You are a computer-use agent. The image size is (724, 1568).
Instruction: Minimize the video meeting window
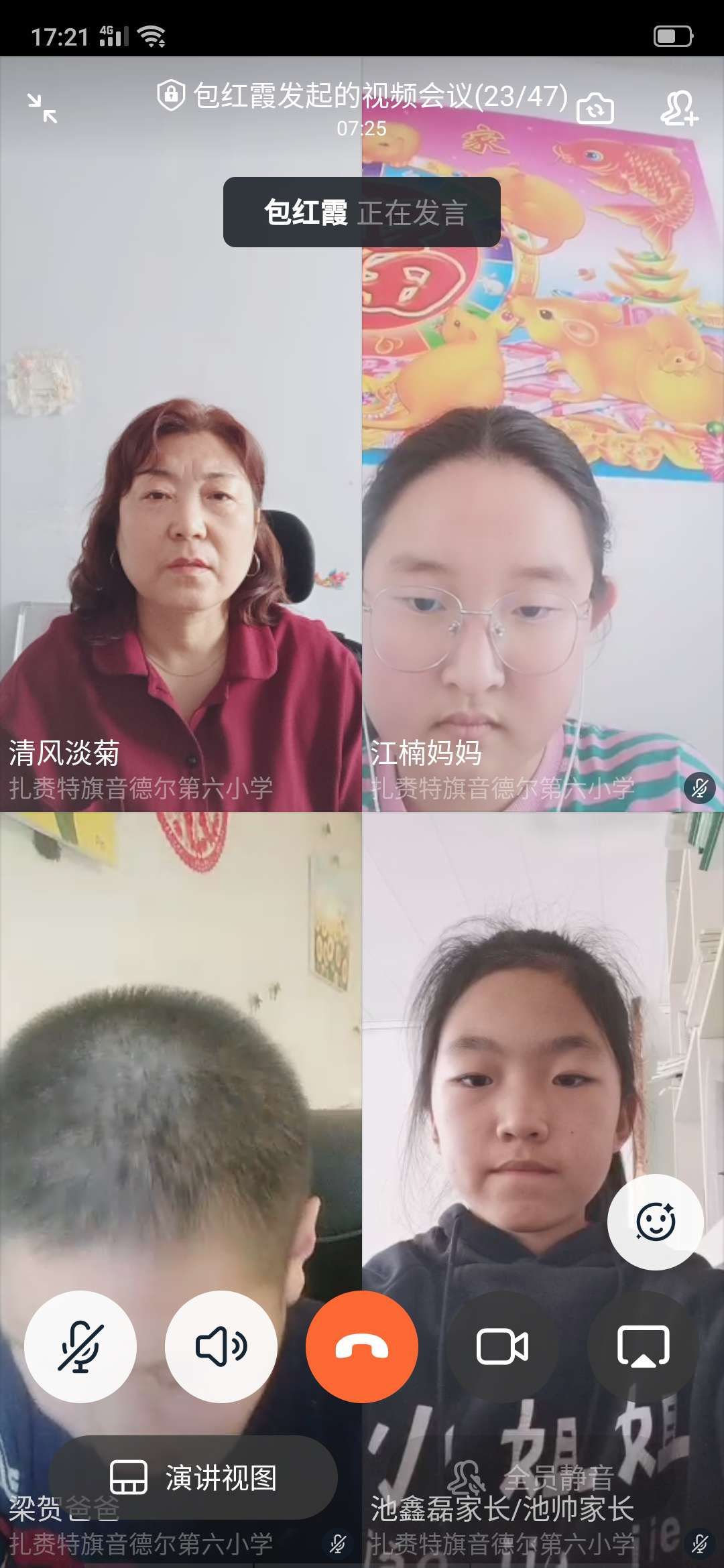(x=42, y=109)
